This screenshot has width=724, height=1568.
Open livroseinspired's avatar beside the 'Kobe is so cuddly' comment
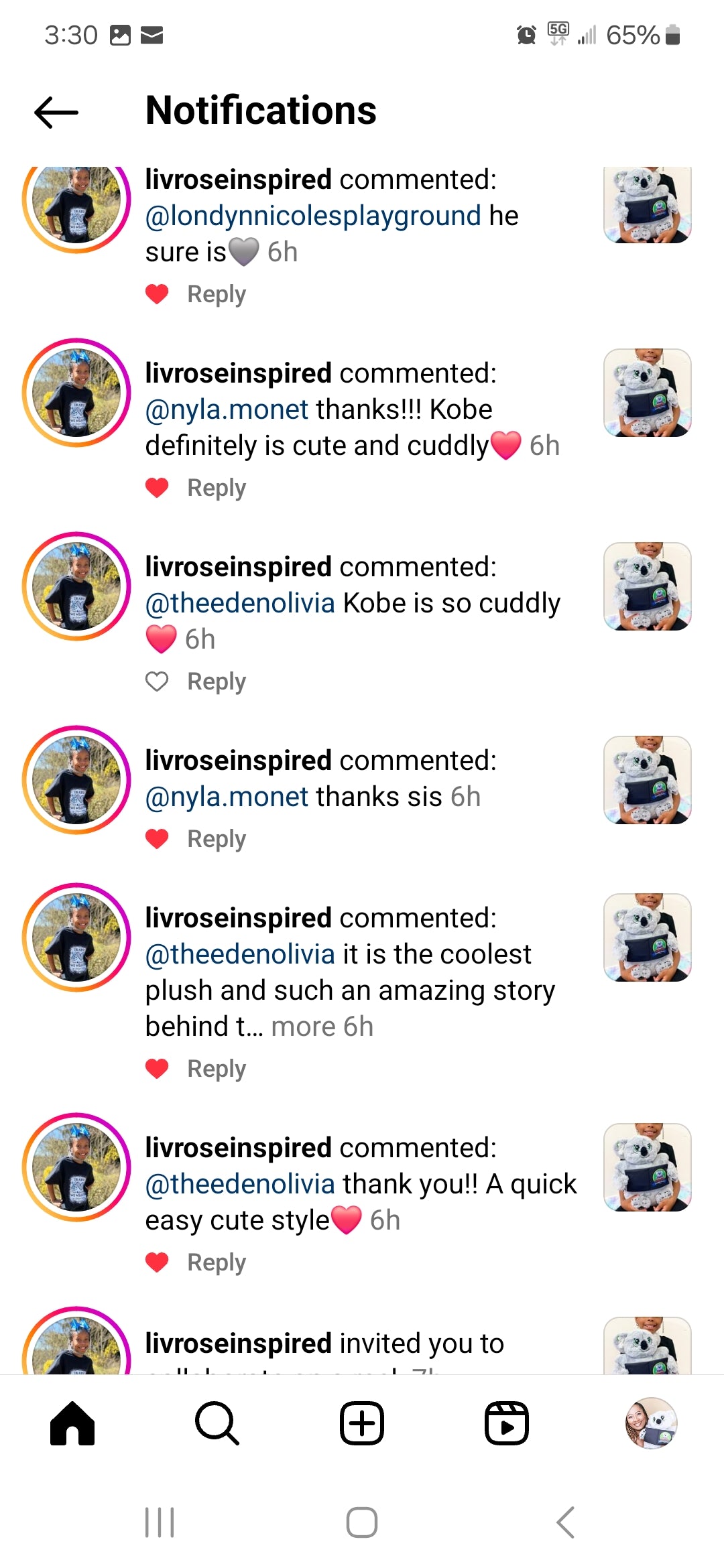point(76,586)
